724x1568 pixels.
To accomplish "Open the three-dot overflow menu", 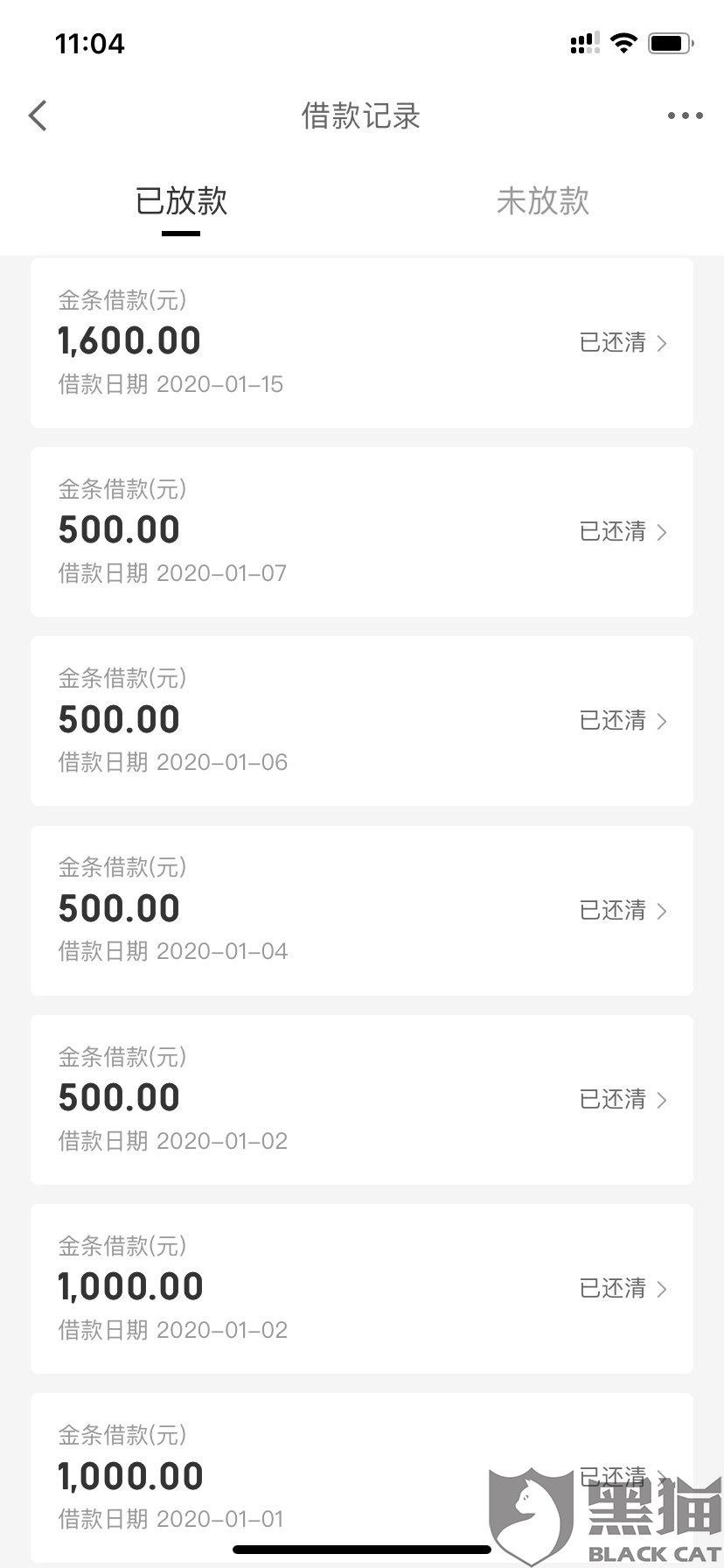I will click(685, 115).
